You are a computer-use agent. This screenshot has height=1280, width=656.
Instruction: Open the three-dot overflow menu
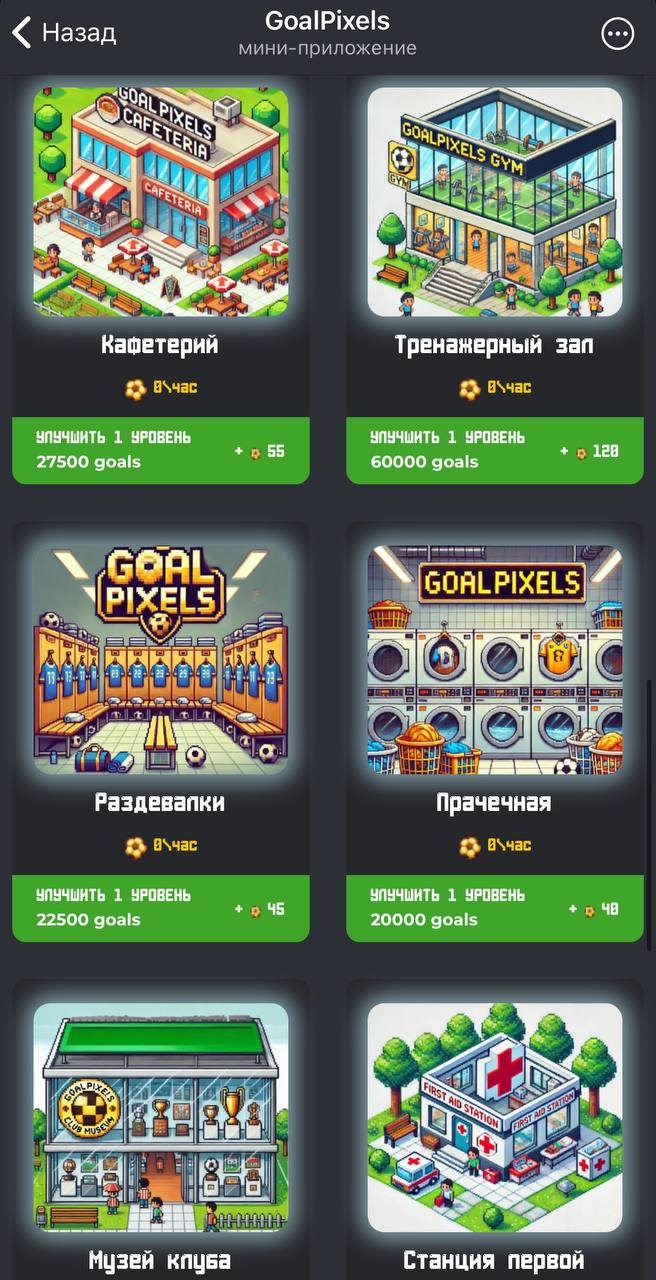tap(617, 33)
